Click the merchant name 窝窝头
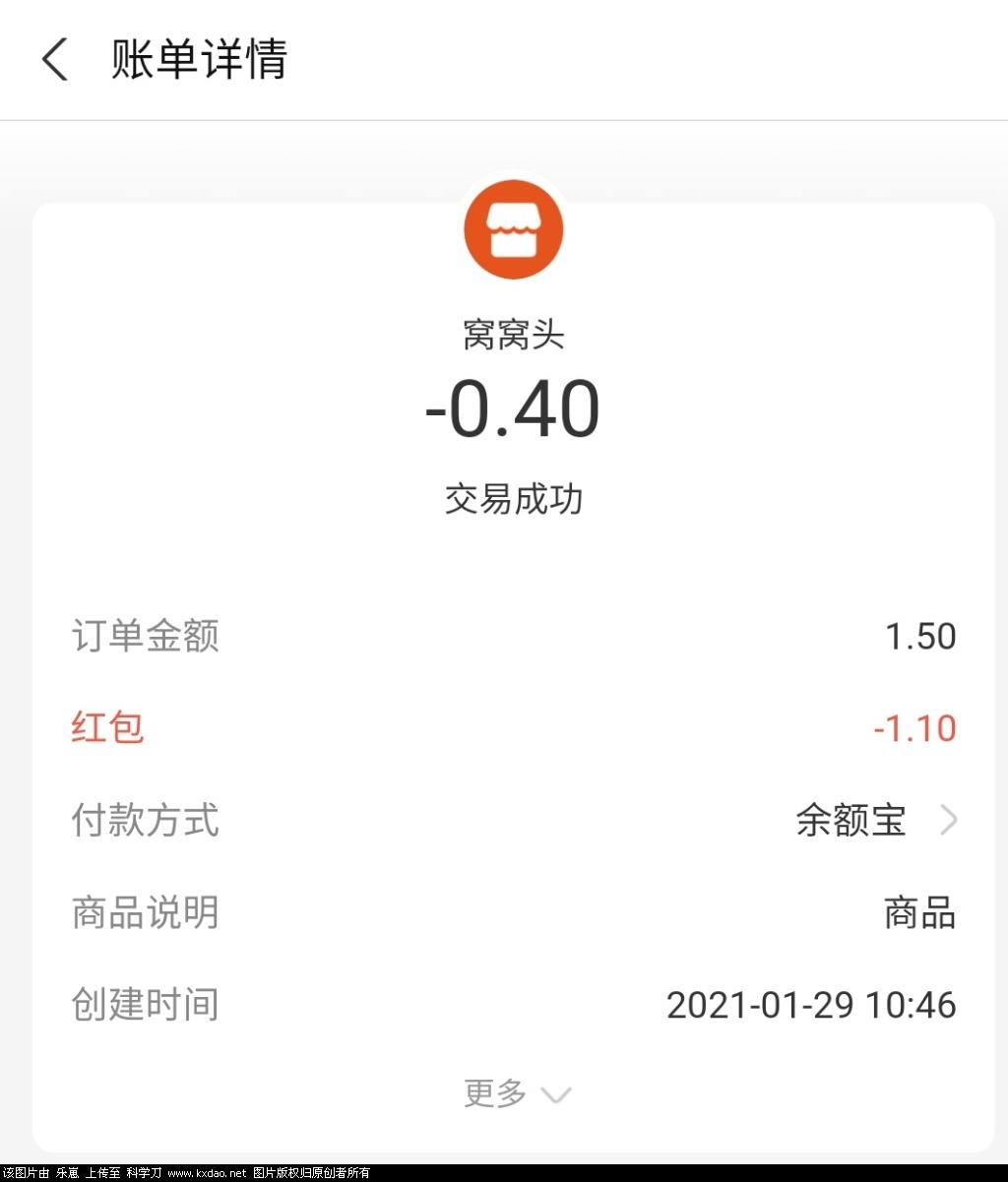 pos(513,334)
